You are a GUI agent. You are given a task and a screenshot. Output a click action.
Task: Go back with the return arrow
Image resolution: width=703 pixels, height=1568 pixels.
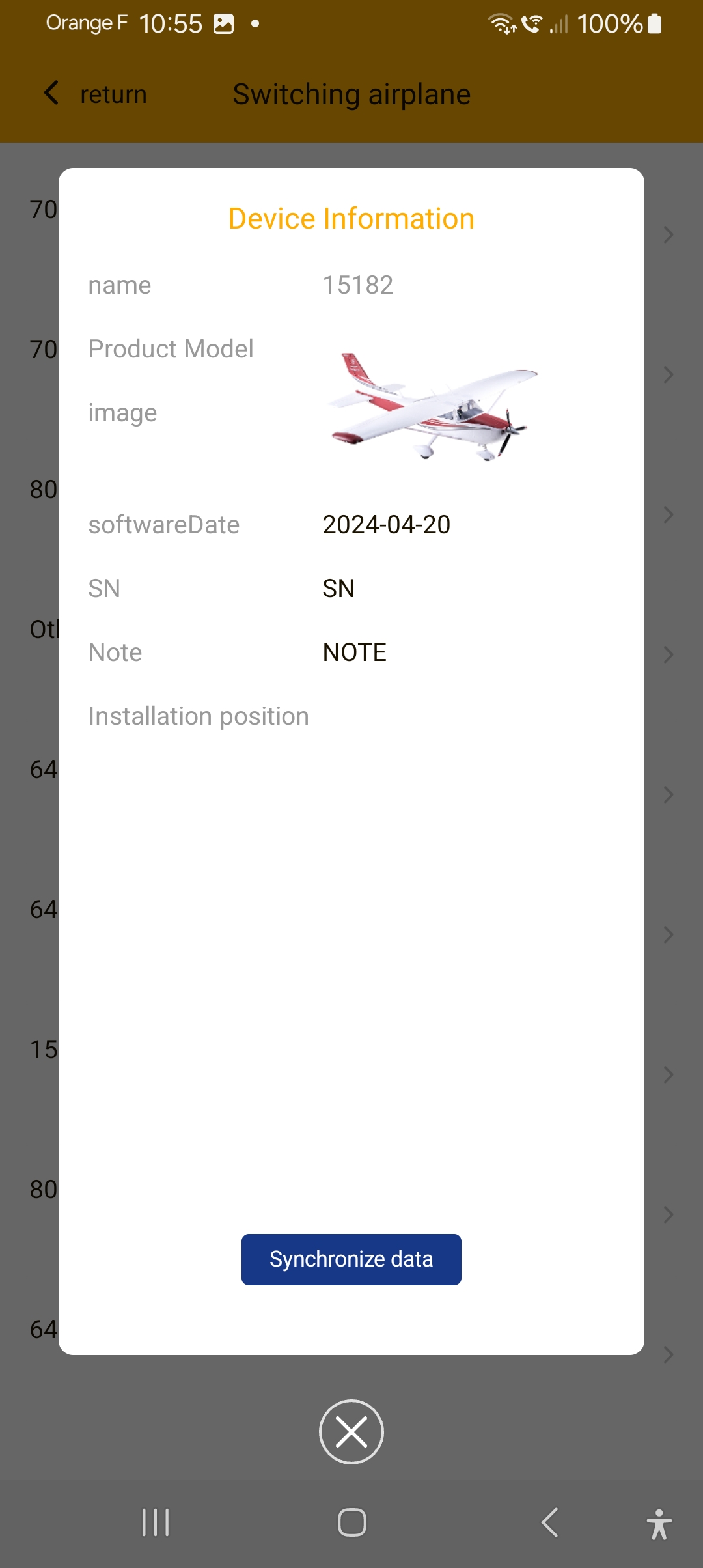pyautogui.click(x=52, y=93)
